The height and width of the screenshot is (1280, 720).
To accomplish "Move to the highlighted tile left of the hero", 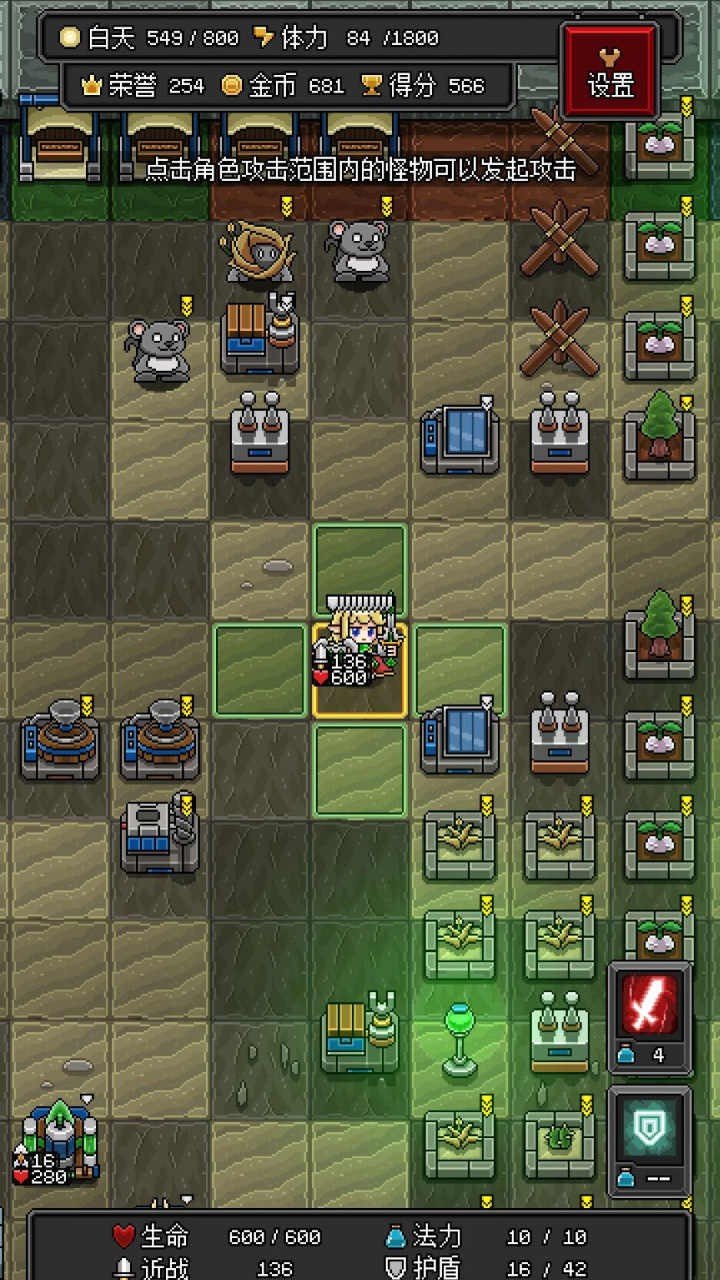I will pyautogui.click(x=260, y=669).
